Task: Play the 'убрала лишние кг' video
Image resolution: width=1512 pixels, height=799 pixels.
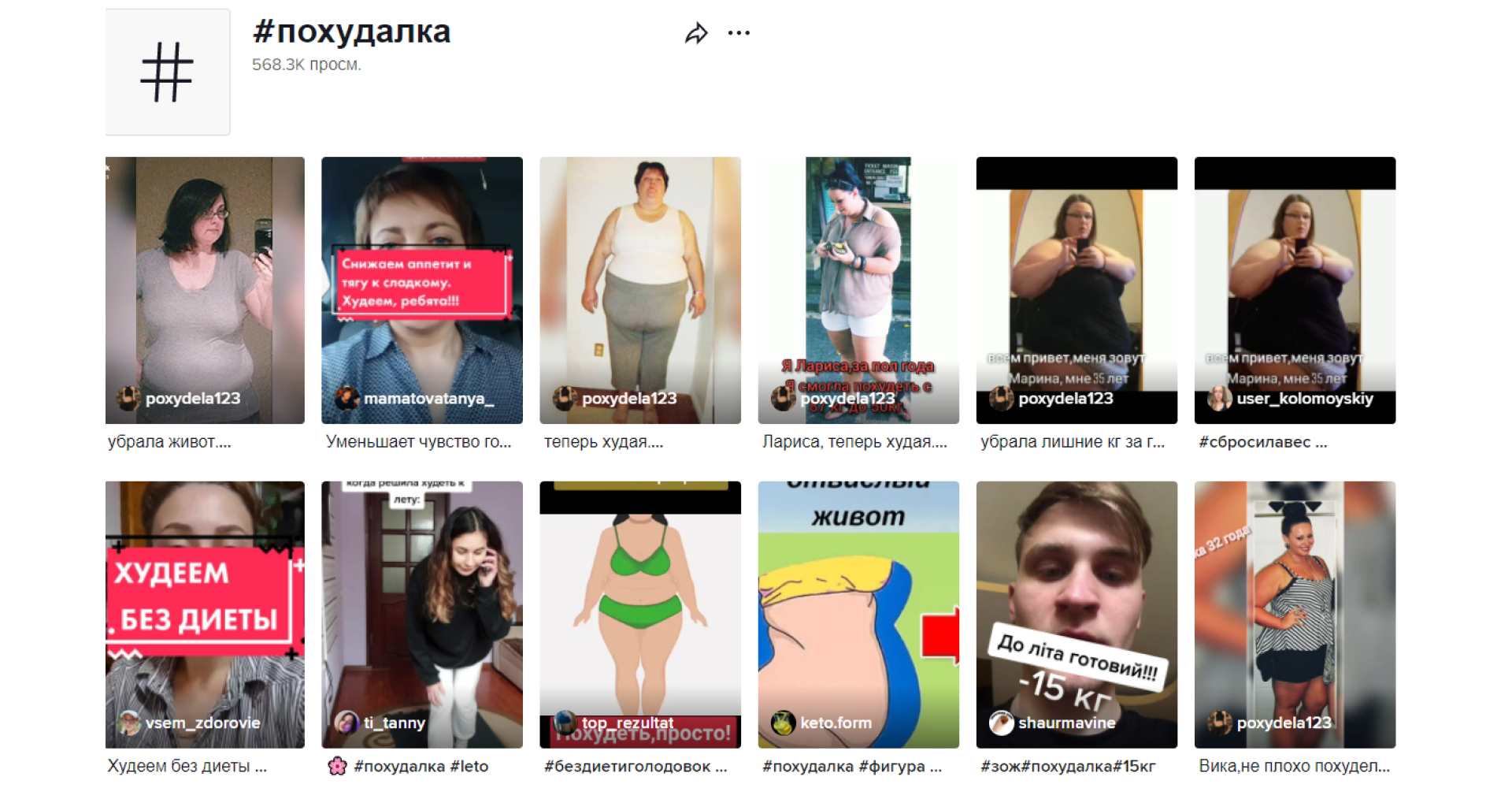Action: point(1076,290)
